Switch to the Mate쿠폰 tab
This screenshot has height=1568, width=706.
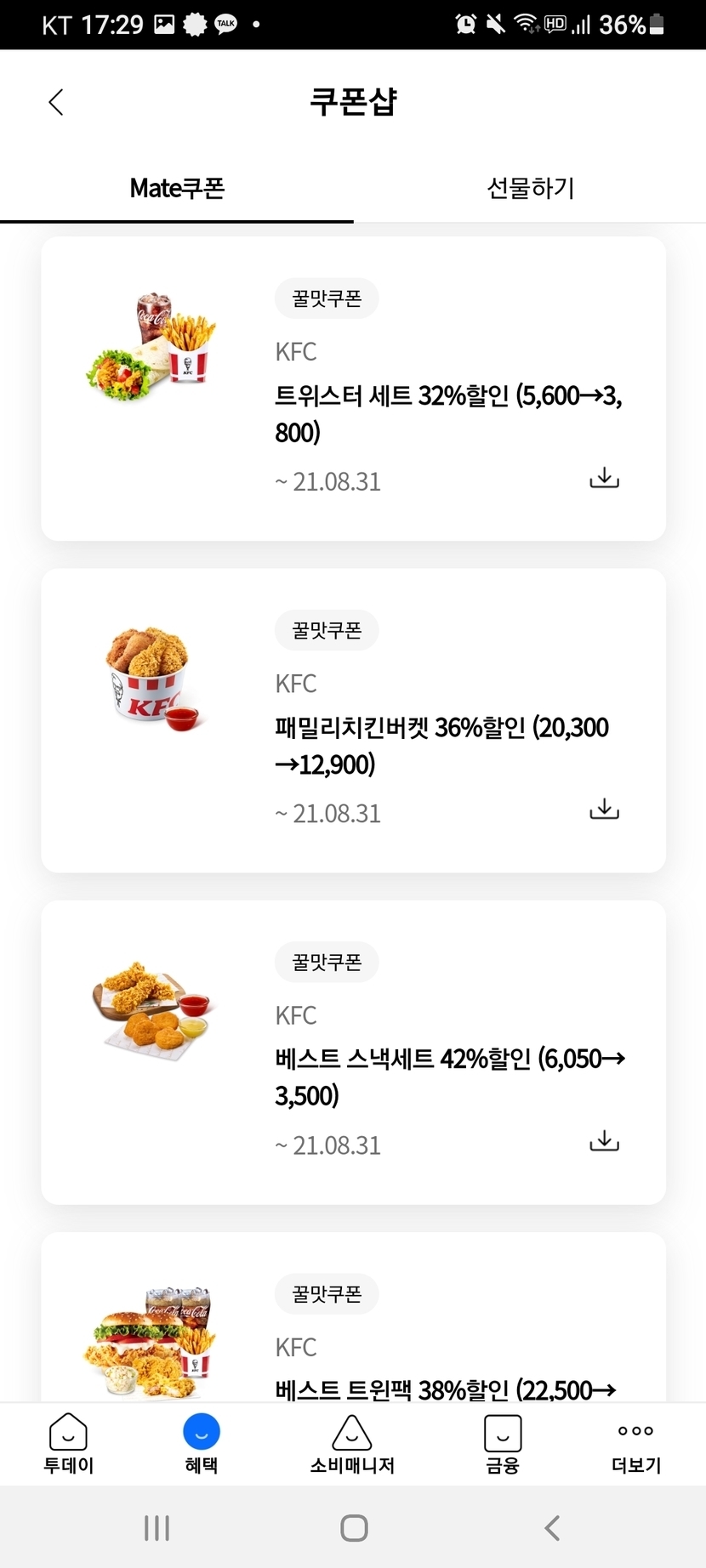pos(177,188)
